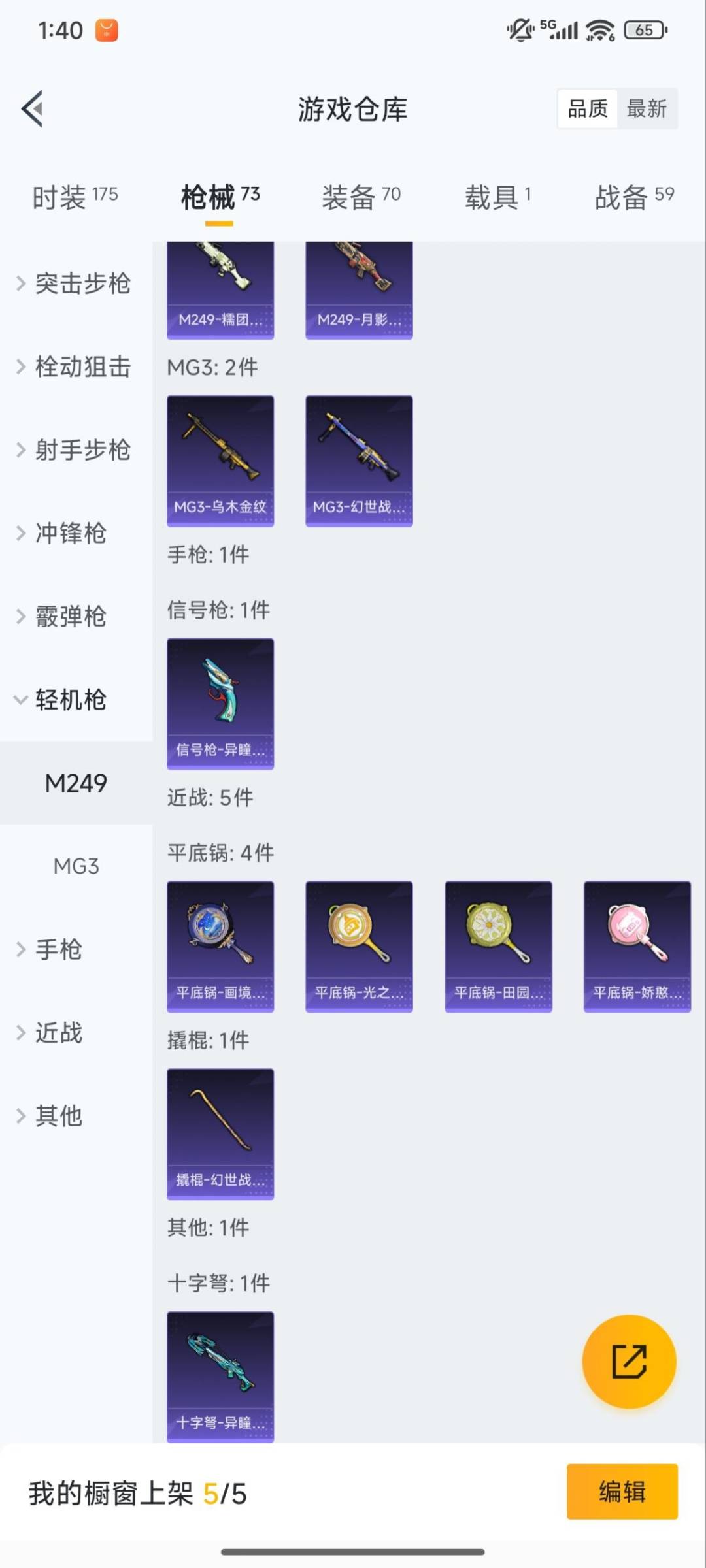Tap the back arrow icon

[x=31, y=109]
